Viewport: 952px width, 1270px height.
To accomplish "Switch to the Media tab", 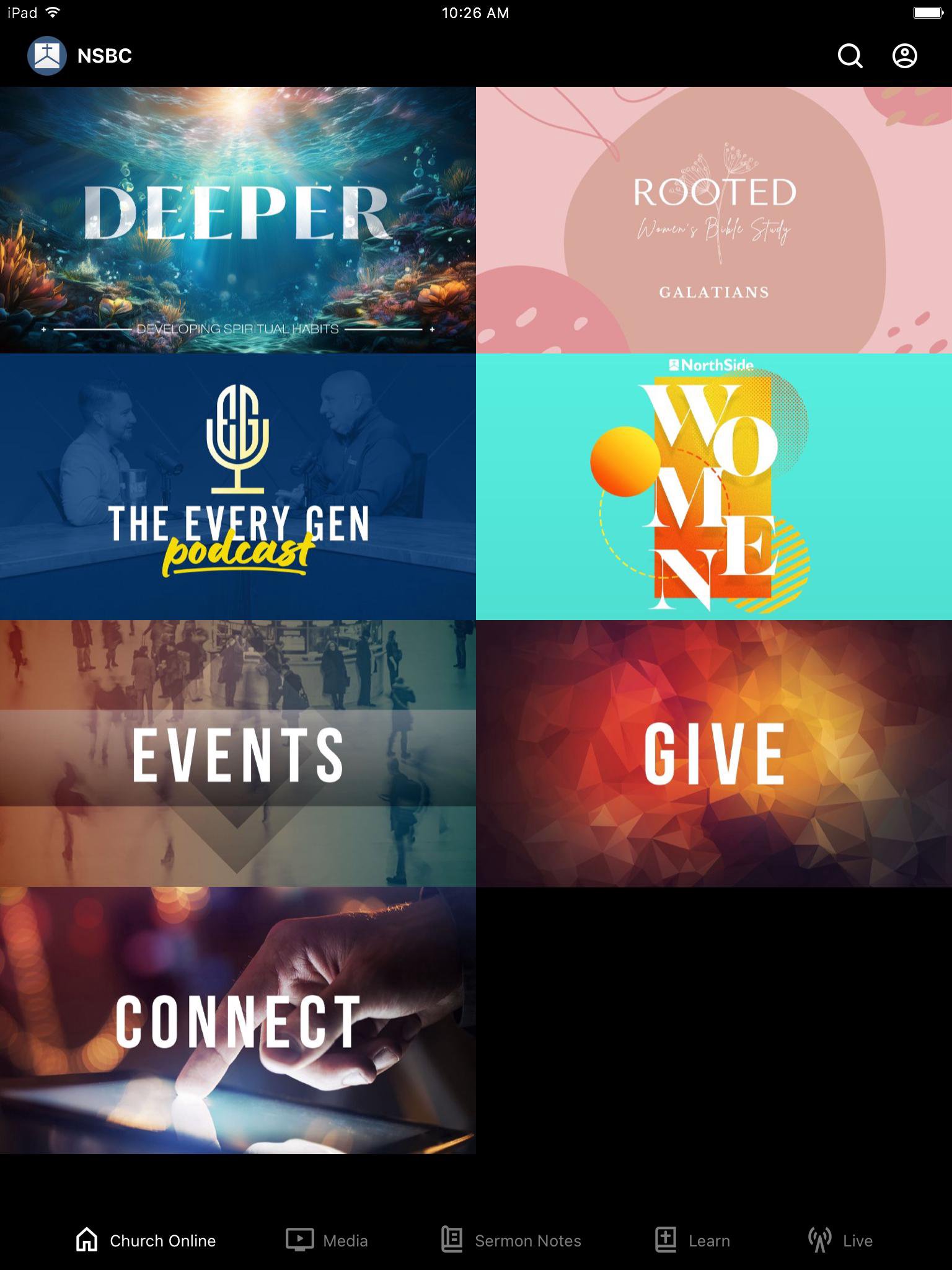I will [x=327, y=1240].
